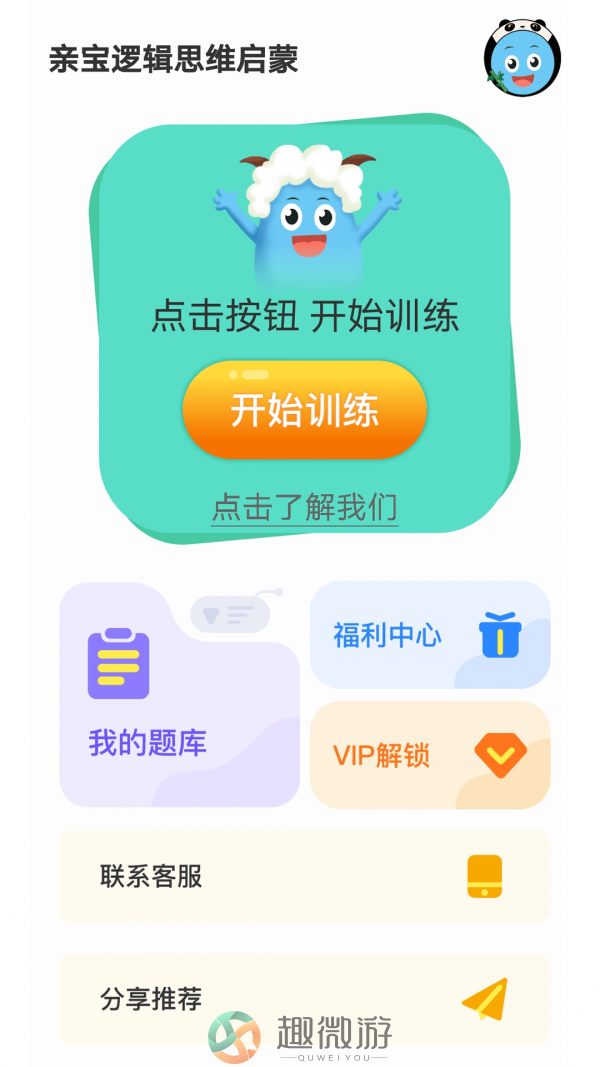
Task: Open the 联系客服 row
Action: (x=304, y=877)
